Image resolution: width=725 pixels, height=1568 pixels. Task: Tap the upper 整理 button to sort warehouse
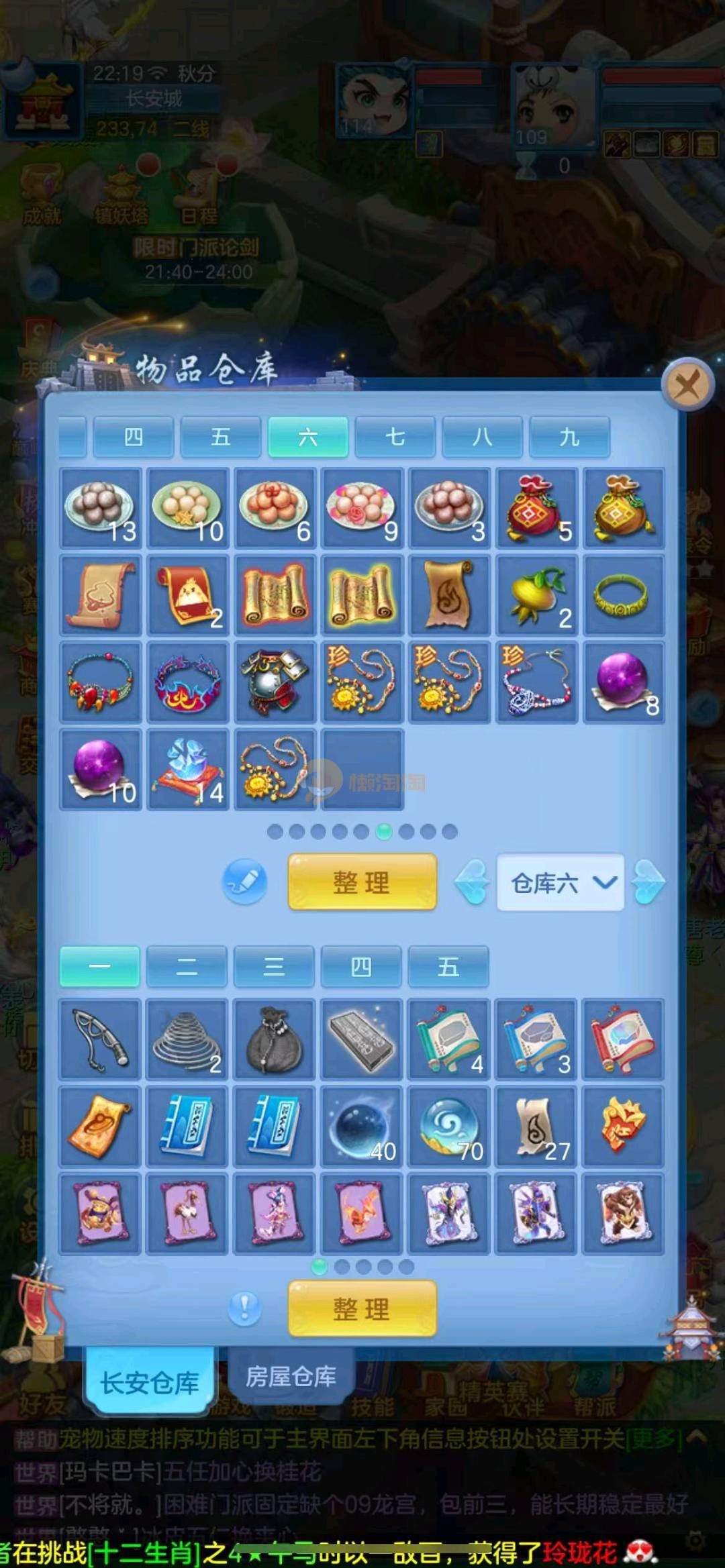point(362,882)
